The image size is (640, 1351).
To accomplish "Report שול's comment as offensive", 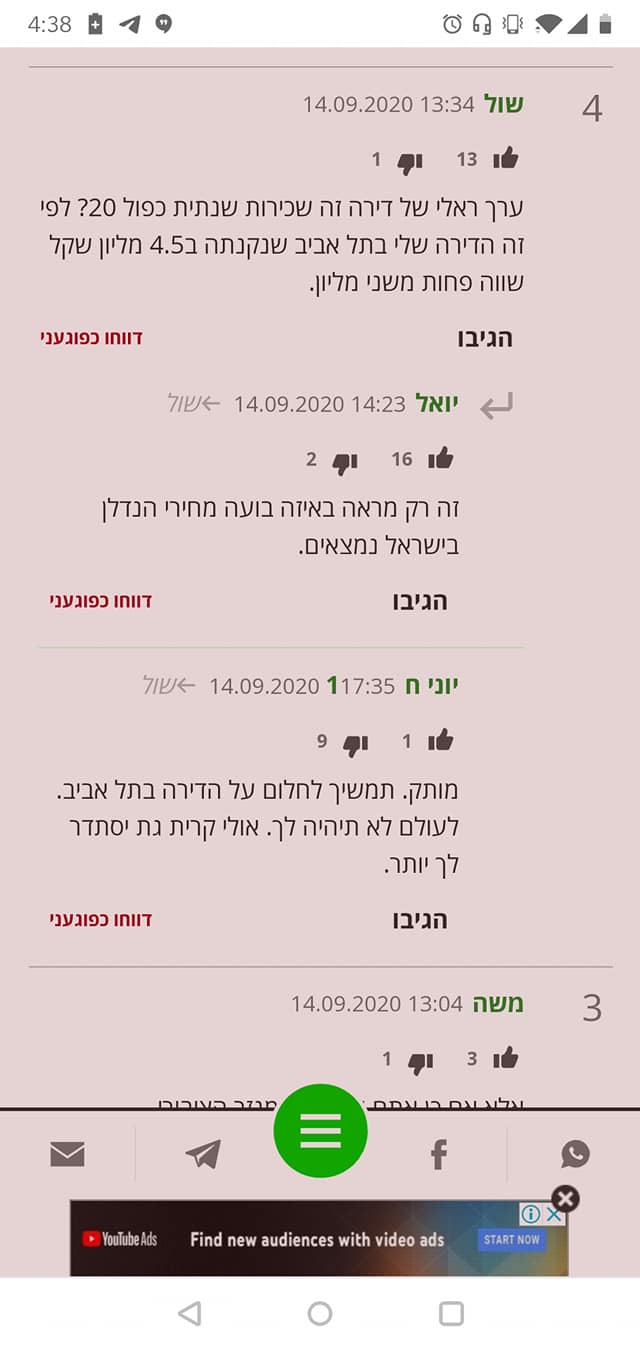I will click(91, 338).
